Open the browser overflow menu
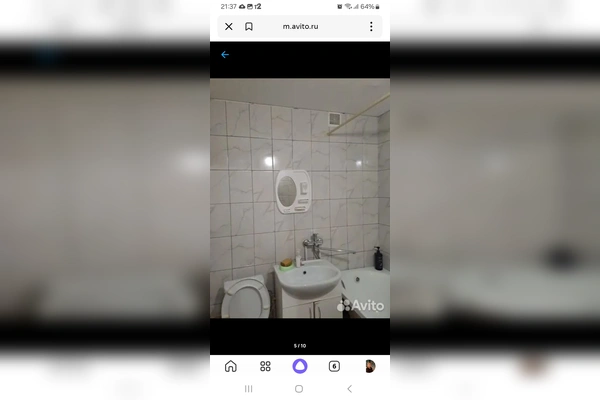The width and height of the screenshot is (600, 400). [x=371, y=27]
